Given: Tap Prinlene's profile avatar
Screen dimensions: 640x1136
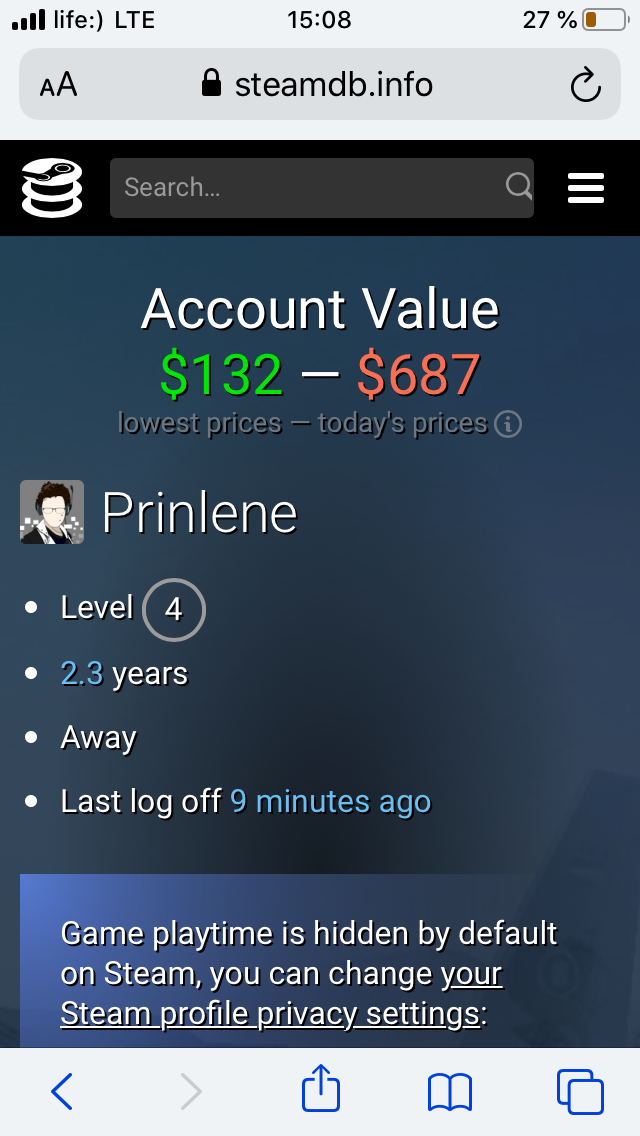Looking at the screenshot, I should tap(52, 512).
